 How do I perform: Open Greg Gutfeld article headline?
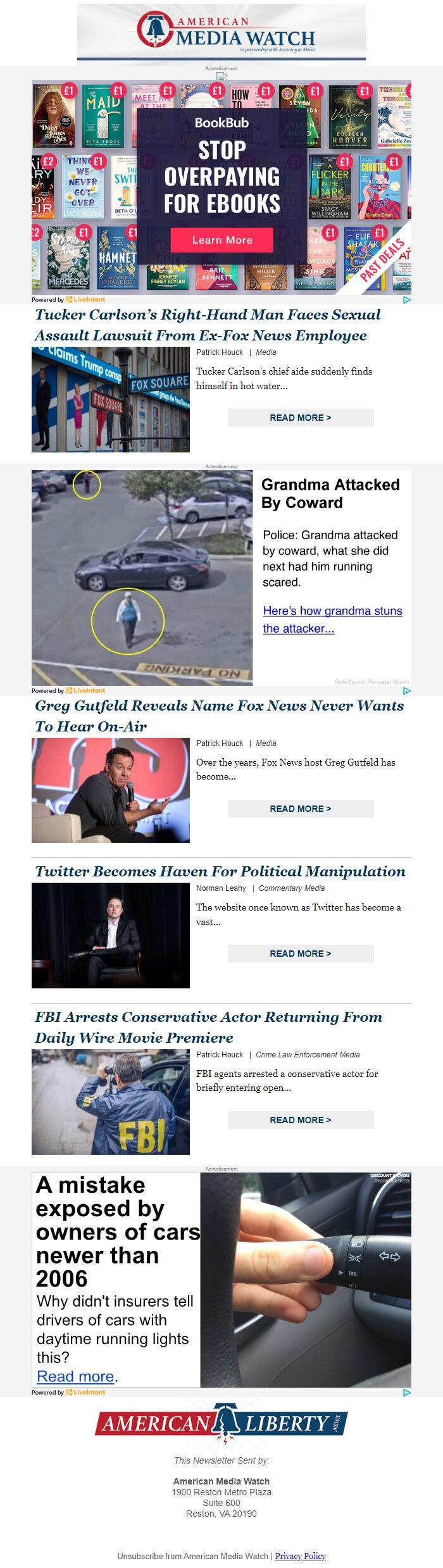point(219,716)
